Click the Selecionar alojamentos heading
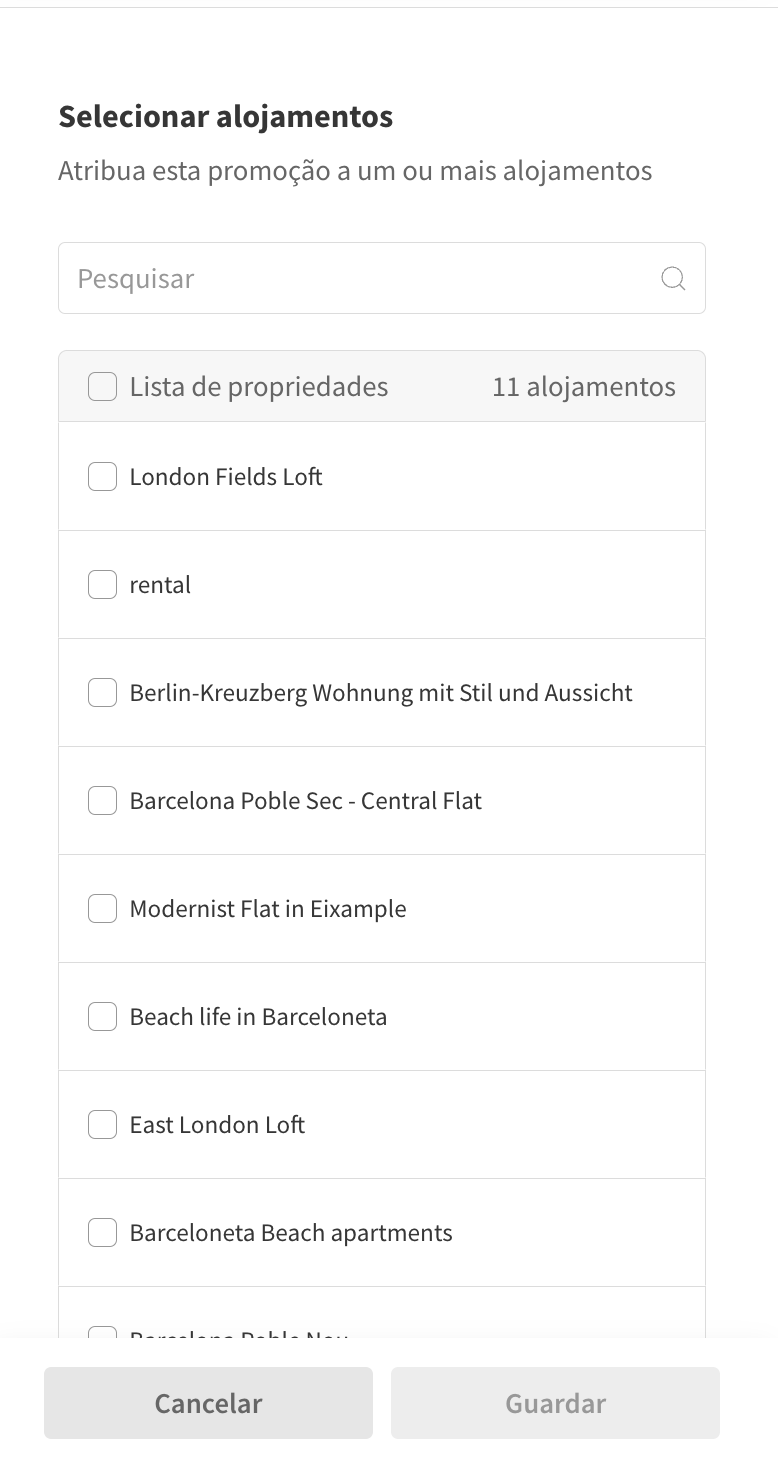 (226, 116)
